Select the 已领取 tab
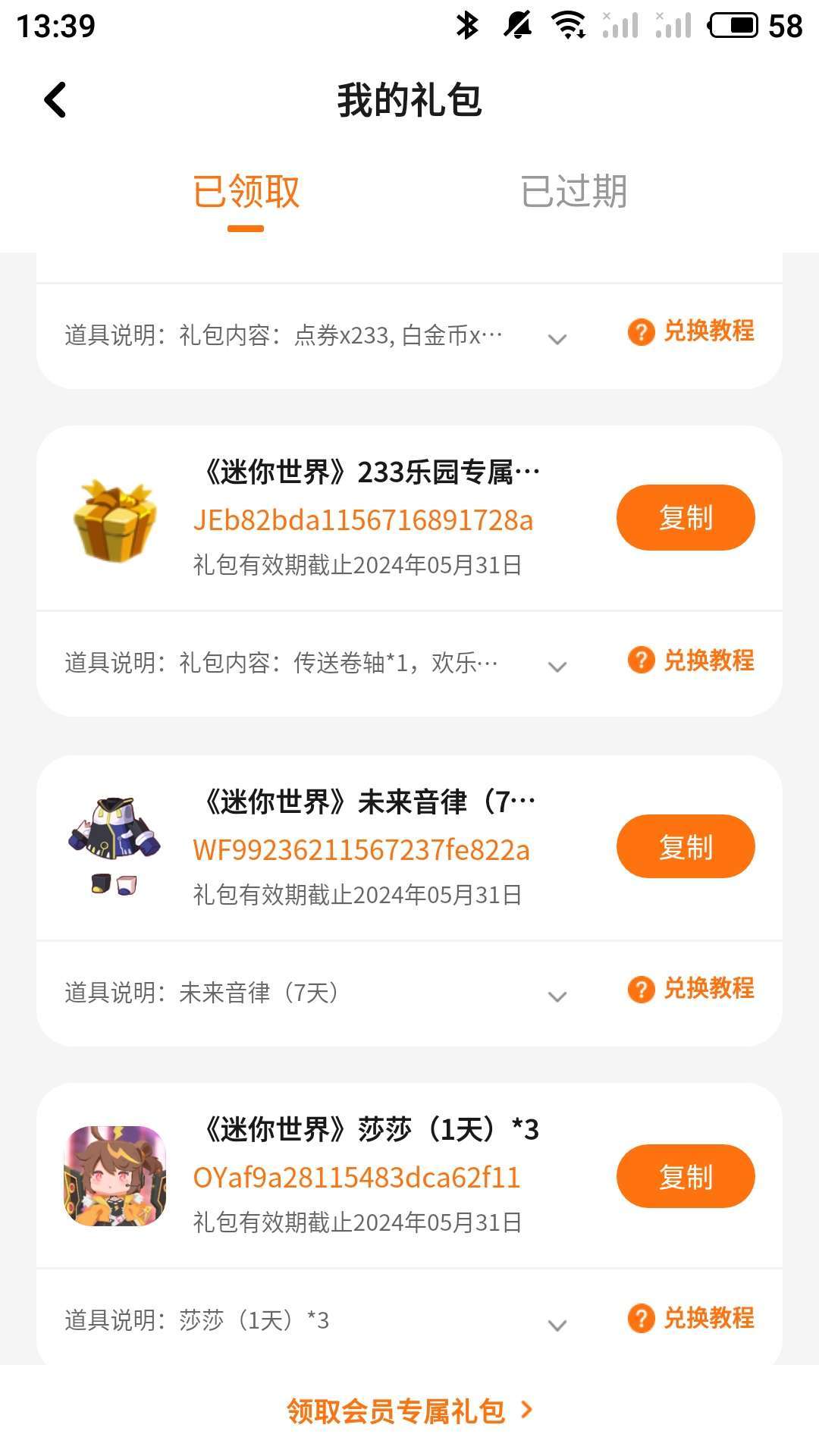Screen dimensions: 819x1456 (246, 191)
